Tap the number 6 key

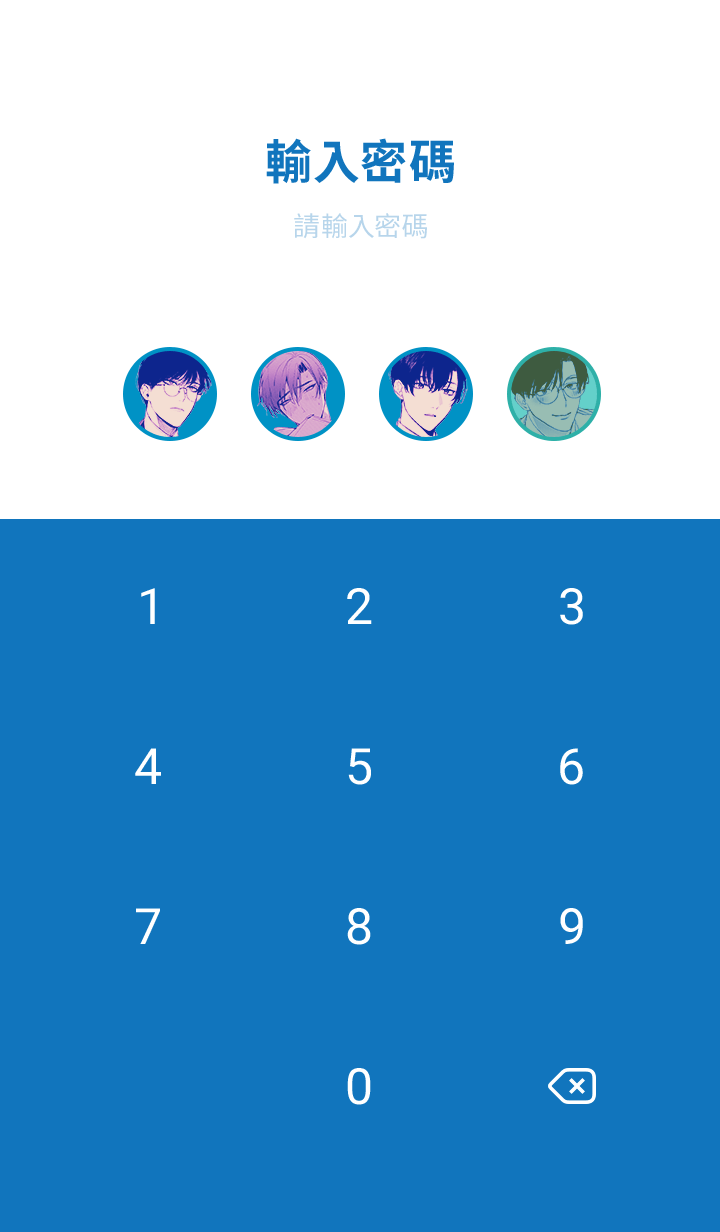click(x=571, y=767)
